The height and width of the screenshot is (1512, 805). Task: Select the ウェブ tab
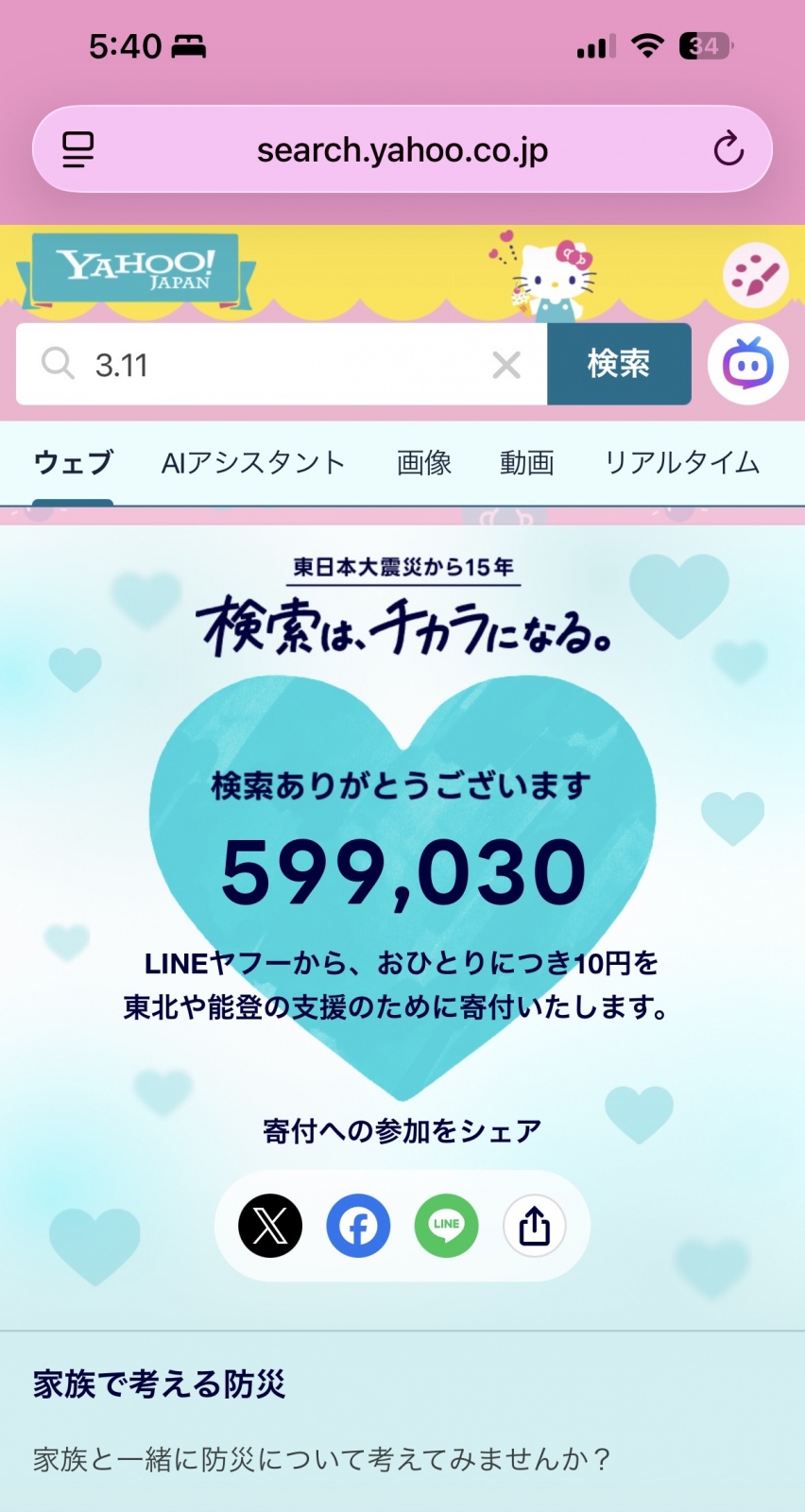coord(74,463)
